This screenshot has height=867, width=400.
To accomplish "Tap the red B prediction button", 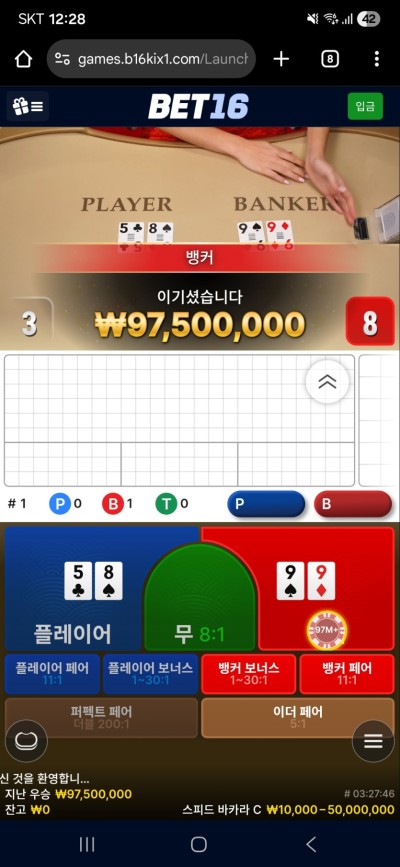I will pos(353,504).
